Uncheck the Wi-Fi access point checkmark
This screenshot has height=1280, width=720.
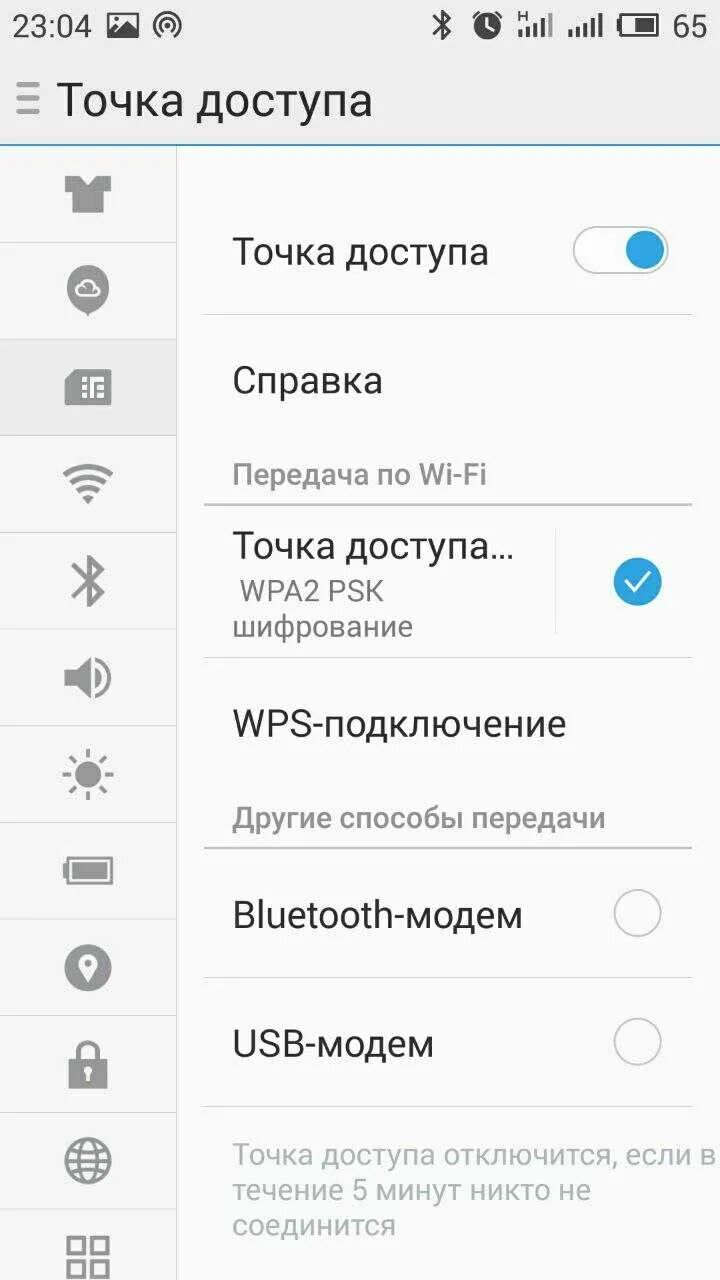(x=637, y=582)
